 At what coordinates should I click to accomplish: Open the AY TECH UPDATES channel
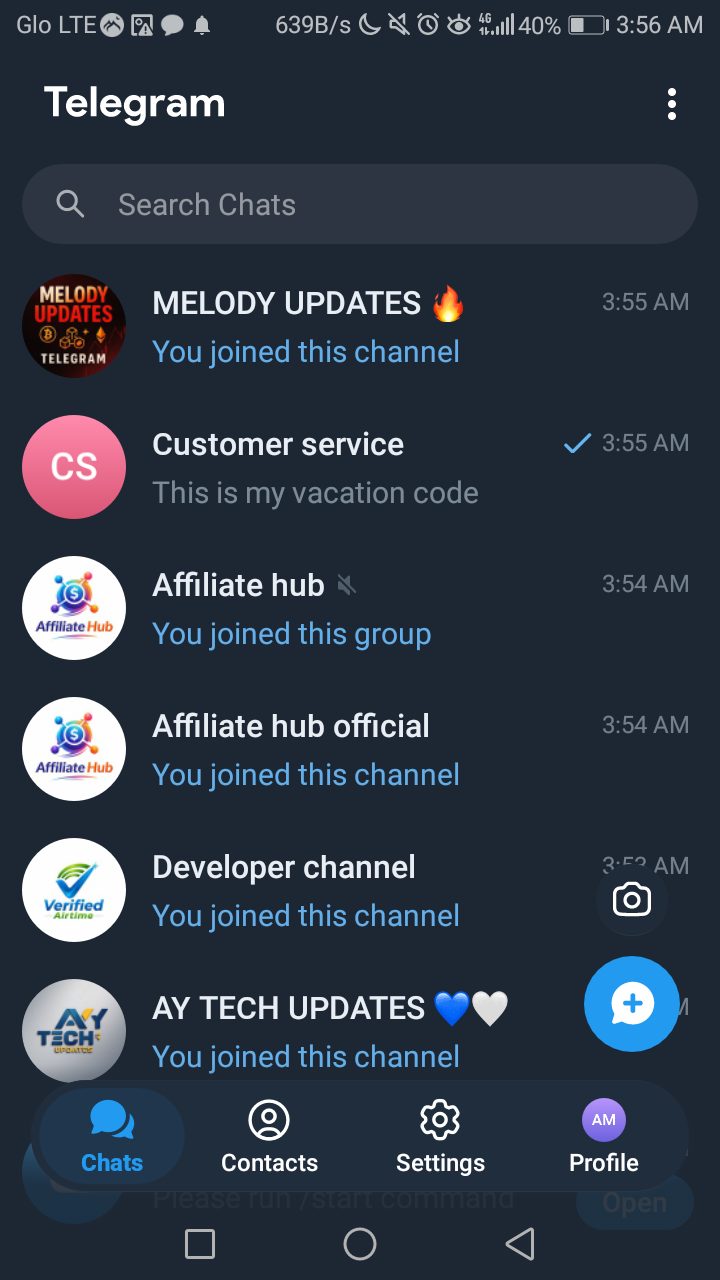[300, 1030]
